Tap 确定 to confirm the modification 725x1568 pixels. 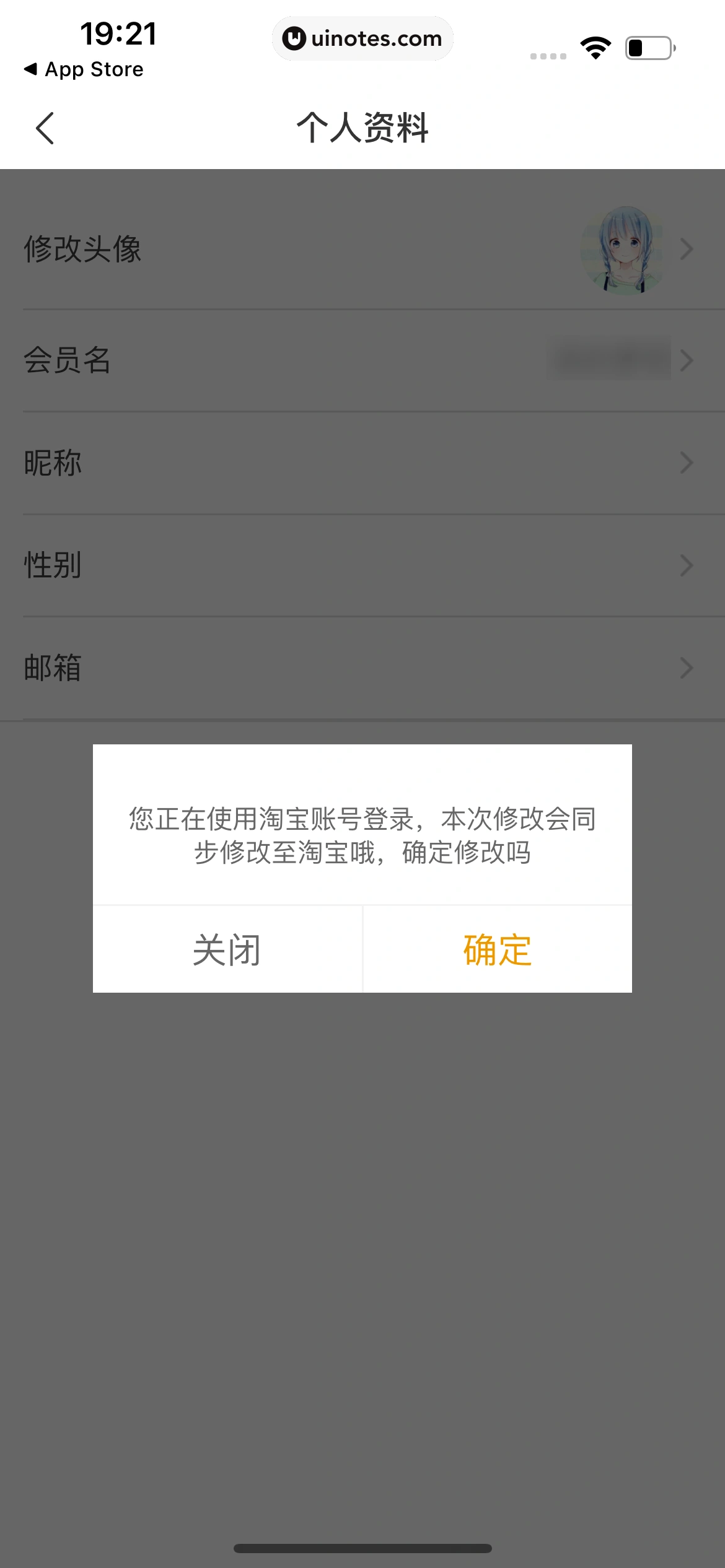point(497,950)
